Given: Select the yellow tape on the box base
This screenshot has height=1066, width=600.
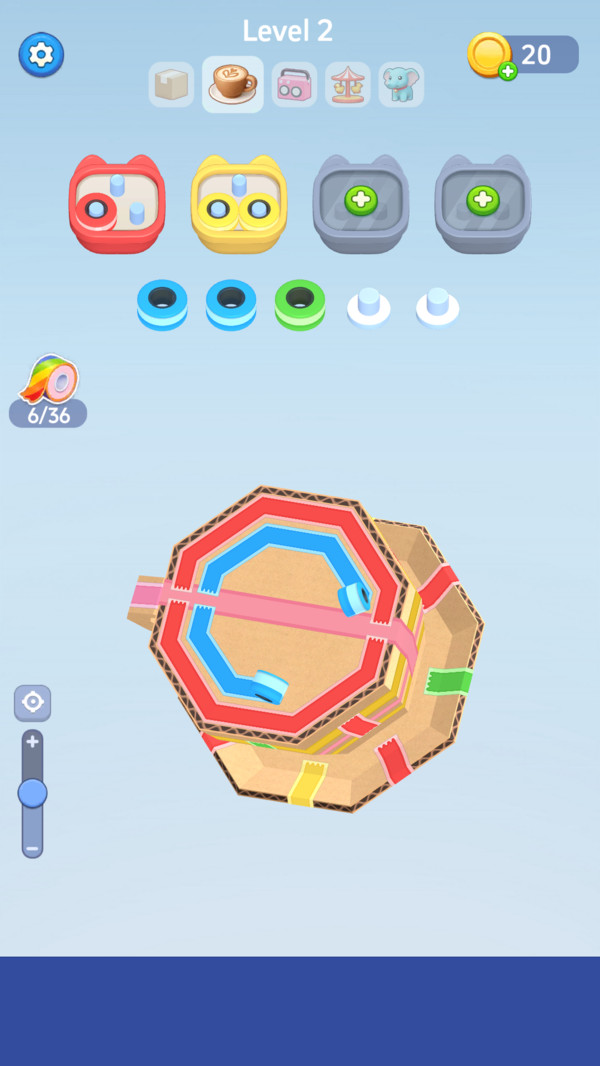Looking at the screenshot, I should point(306,783).
